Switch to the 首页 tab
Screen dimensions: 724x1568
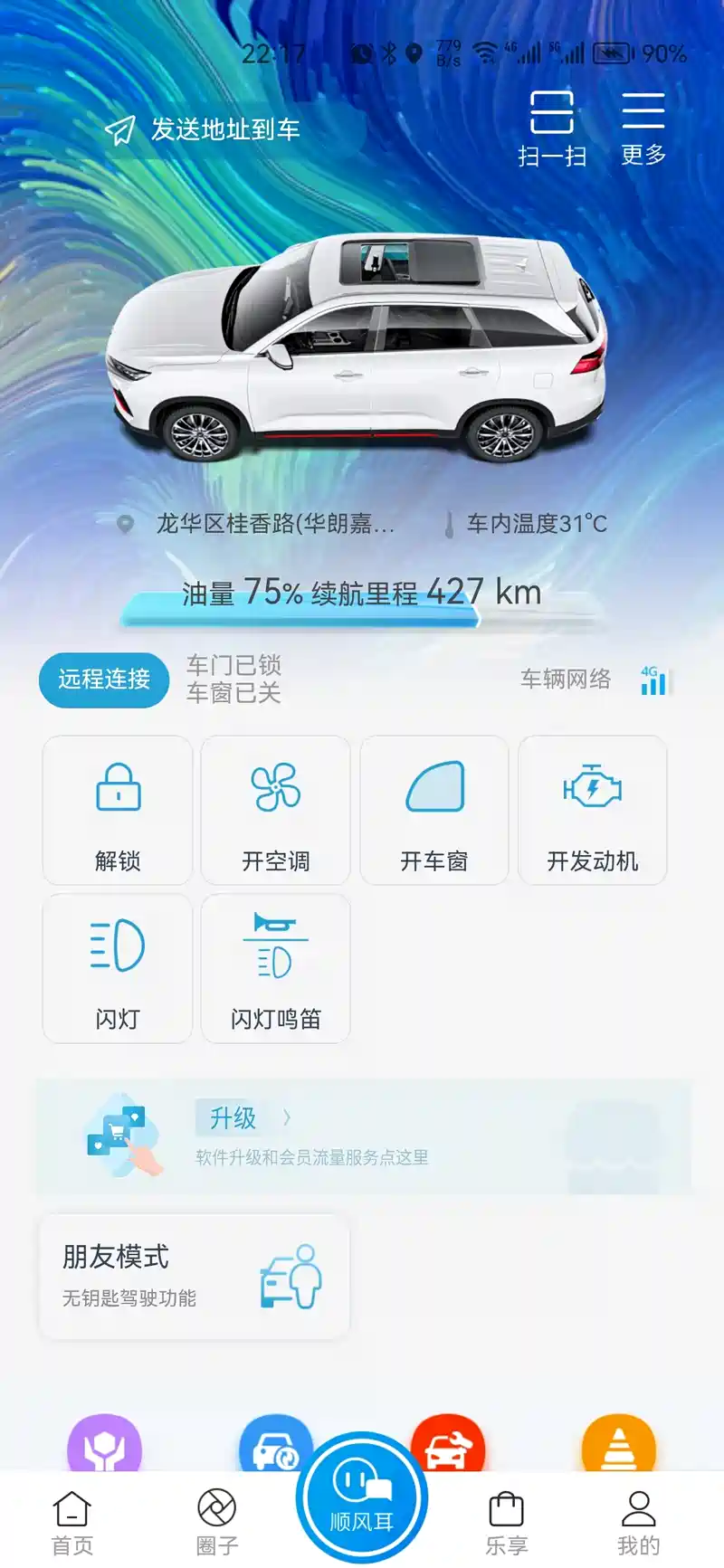tap(72, 1523)
